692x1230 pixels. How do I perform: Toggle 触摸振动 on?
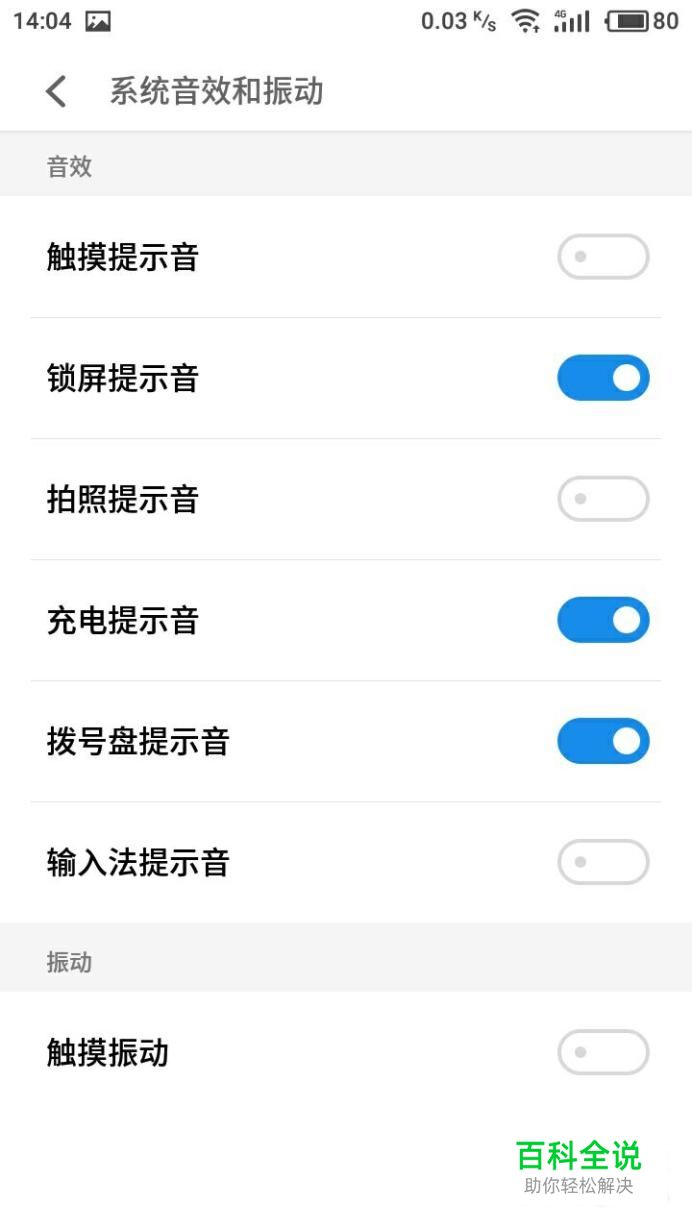click(x=603, y=1052)
